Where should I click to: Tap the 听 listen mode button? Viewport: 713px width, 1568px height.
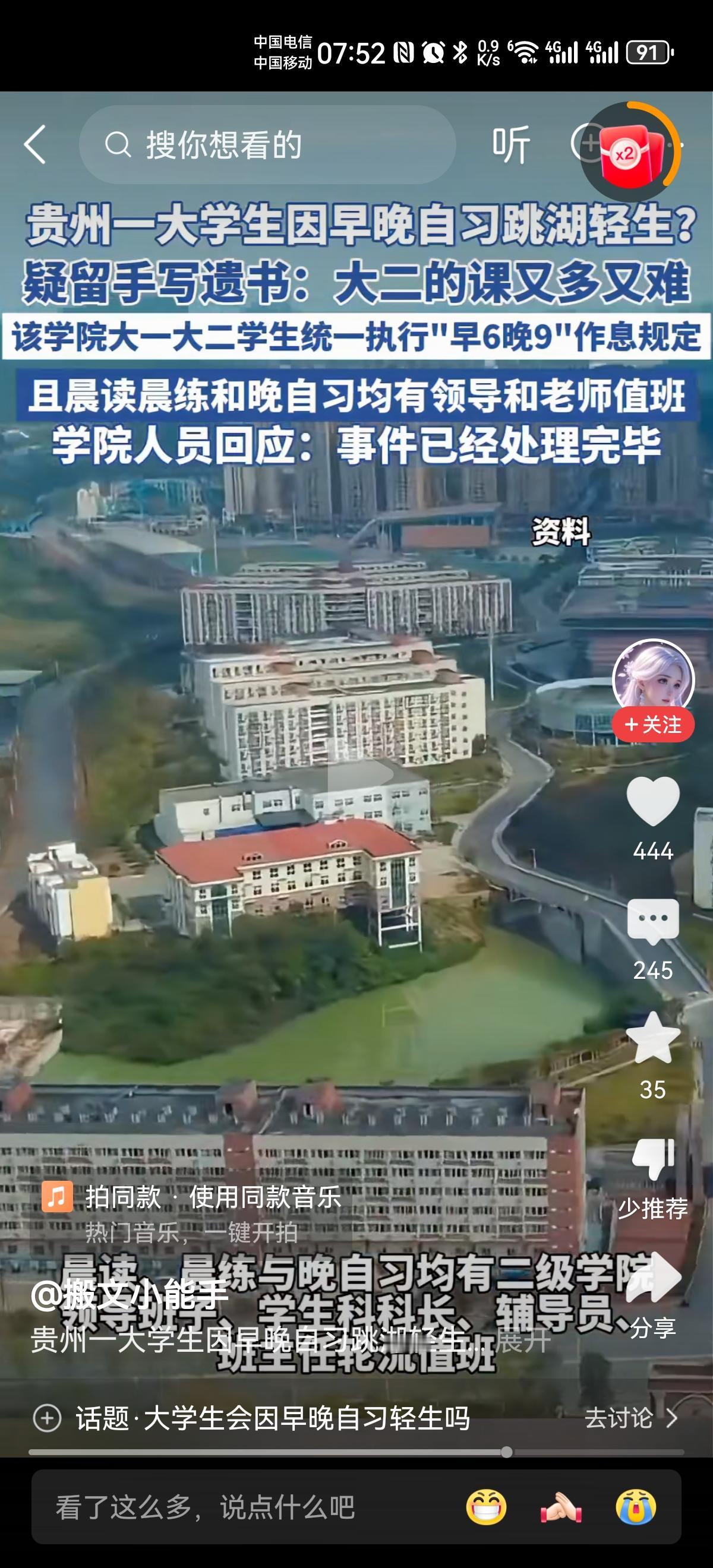coord(511,145)
